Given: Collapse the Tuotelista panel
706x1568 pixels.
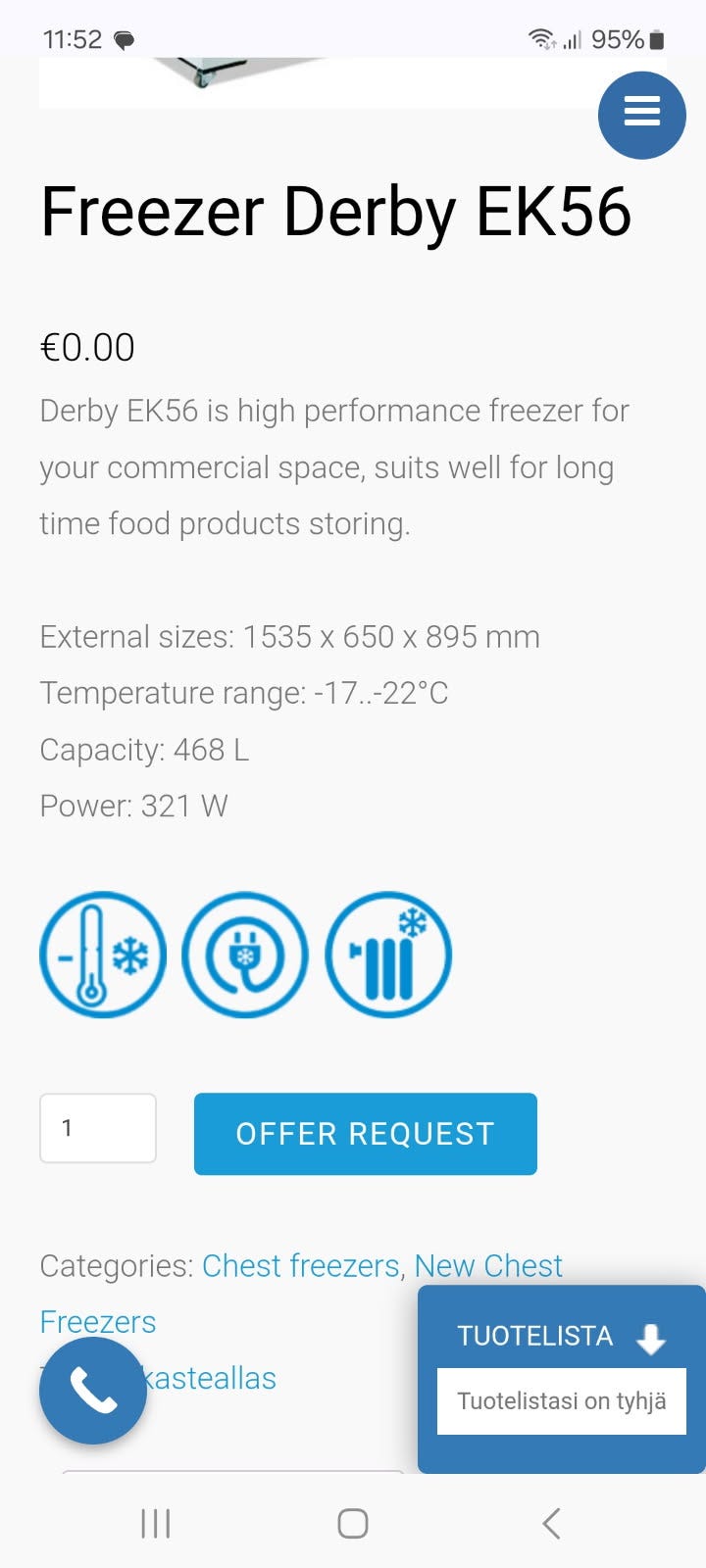Looking at the screenshot, I should pos(651,1337).
